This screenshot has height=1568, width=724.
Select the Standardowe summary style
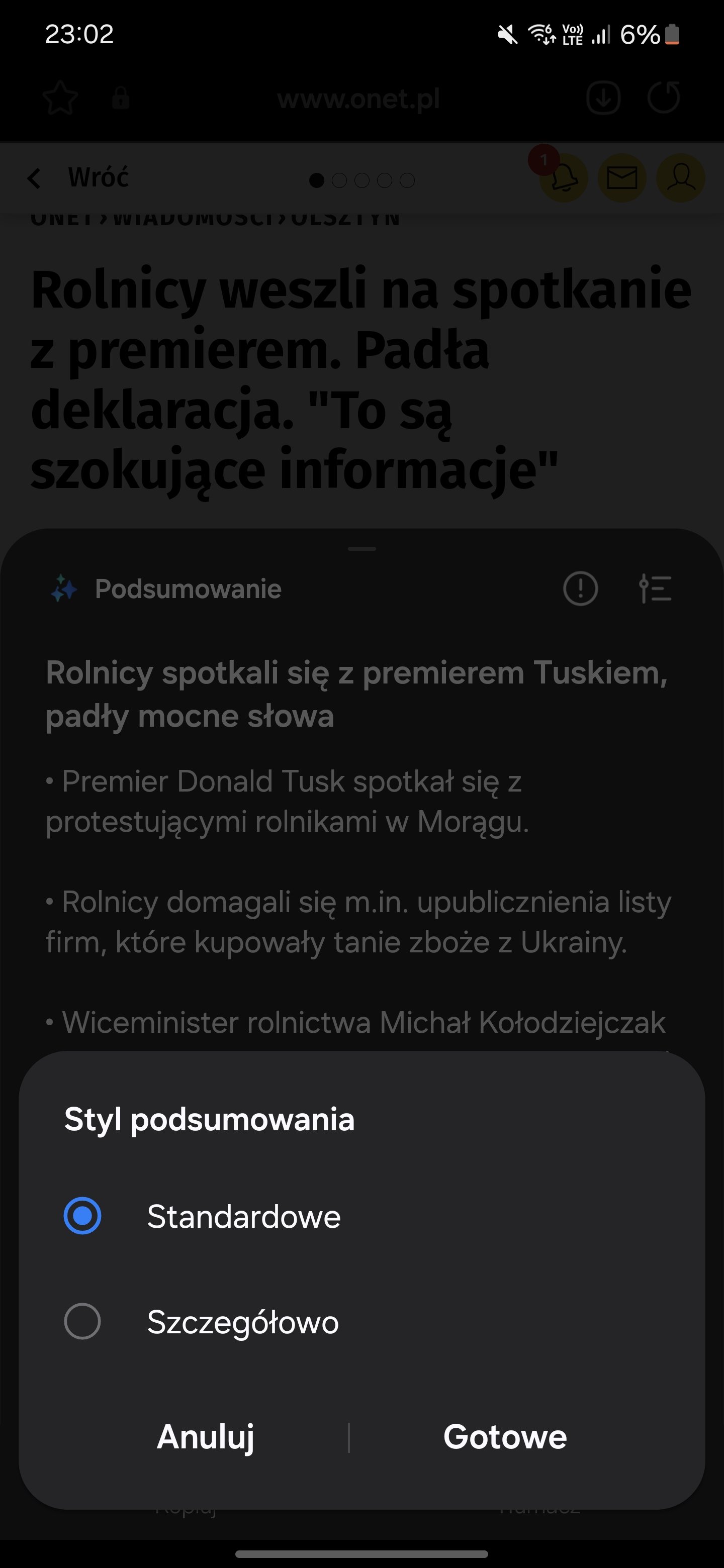tap(82, 1216)
